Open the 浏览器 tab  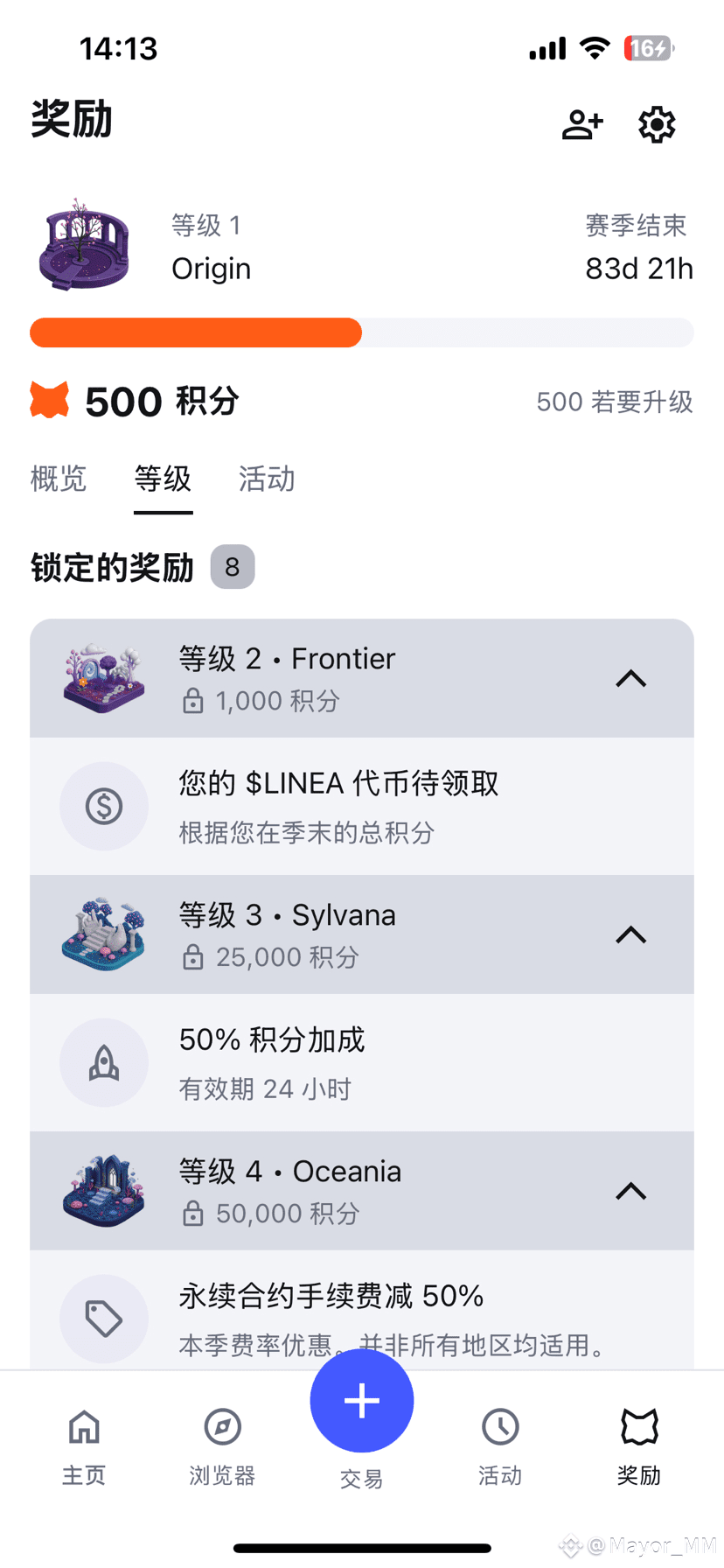[222, 1444]
